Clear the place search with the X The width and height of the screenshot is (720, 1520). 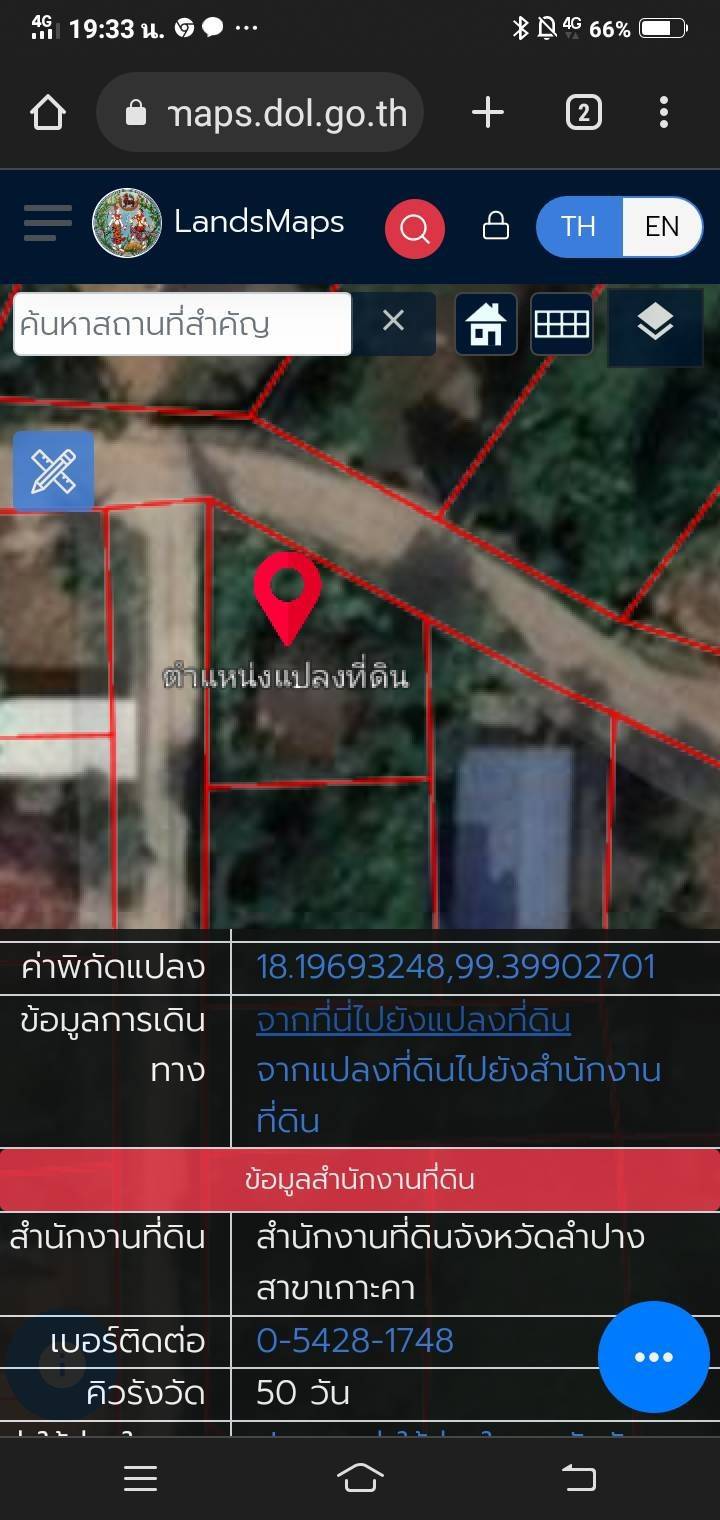click(394, 322)
